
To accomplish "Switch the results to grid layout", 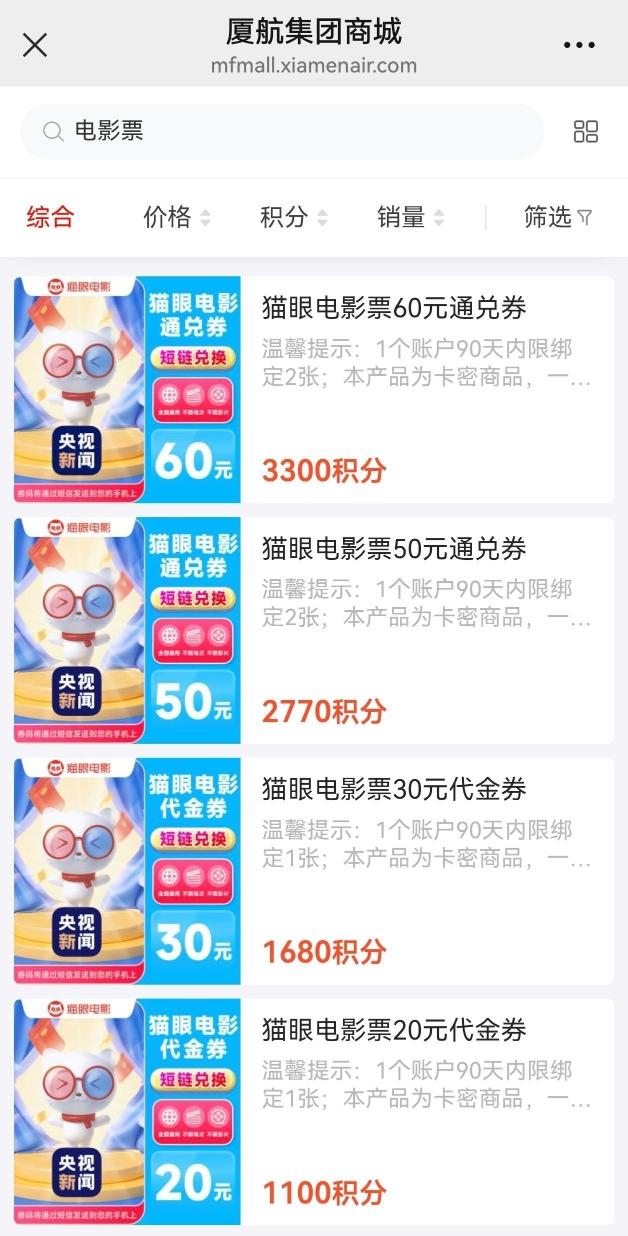I will click(x=585, y=131).
